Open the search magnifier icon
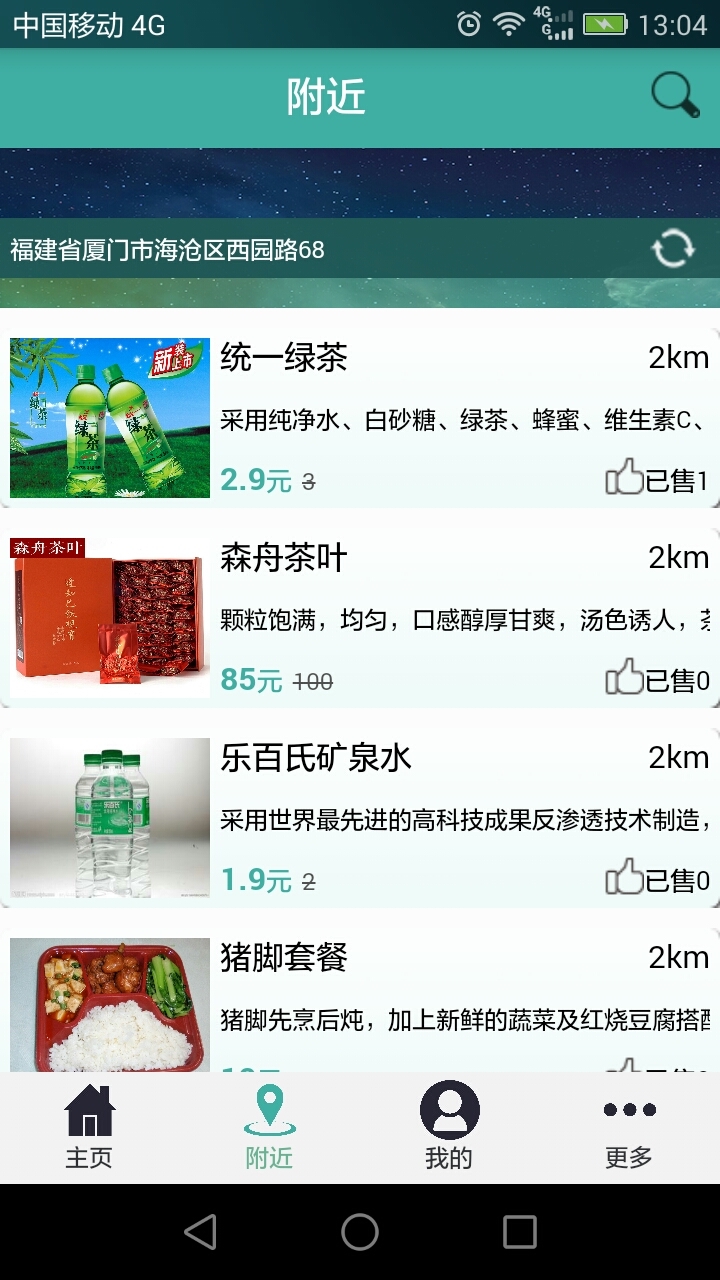Screen dimensions: 720x1280 pyautogui.click(x=675, y=97)
